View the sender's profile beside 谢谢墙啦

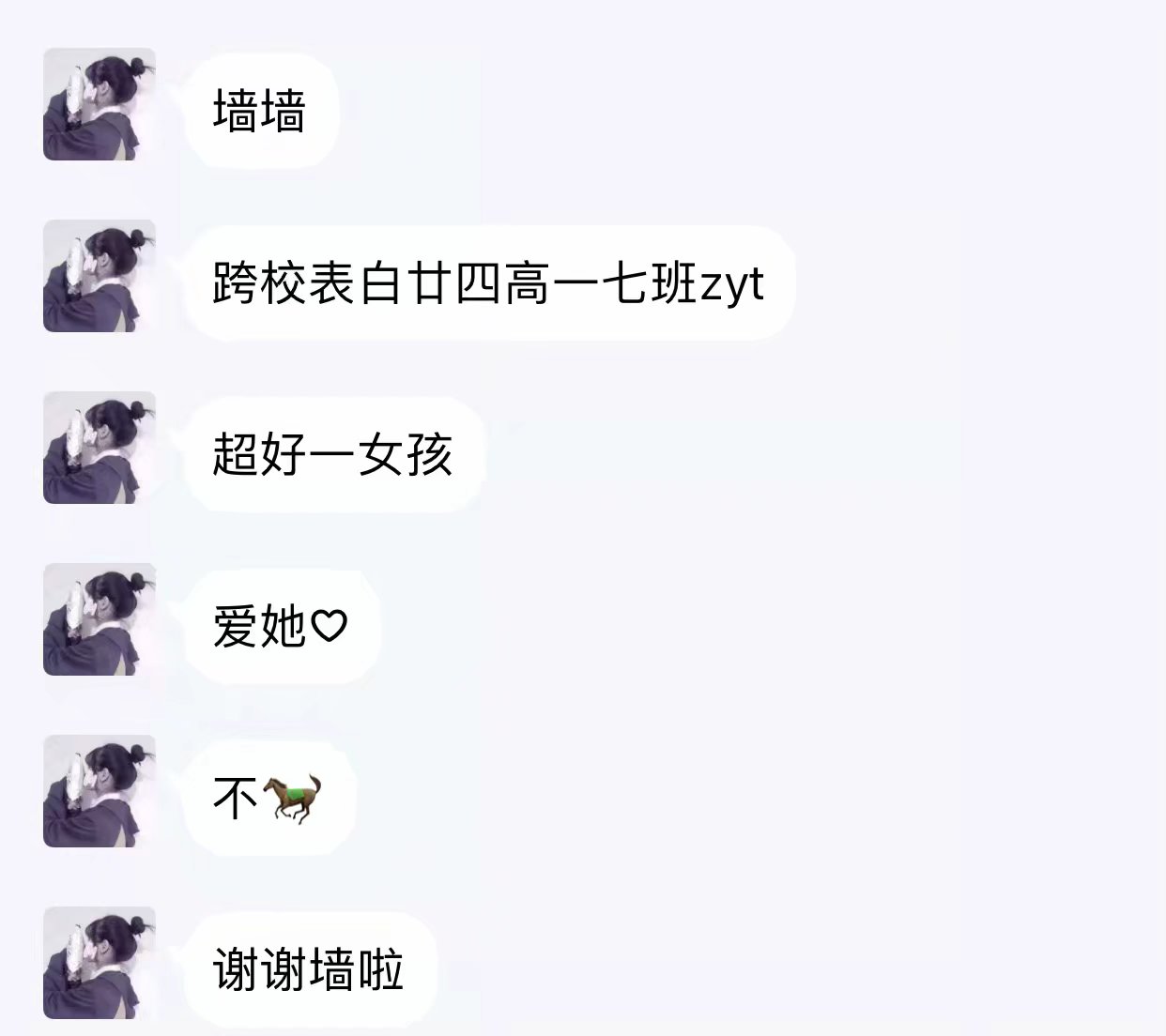point(99,963)
